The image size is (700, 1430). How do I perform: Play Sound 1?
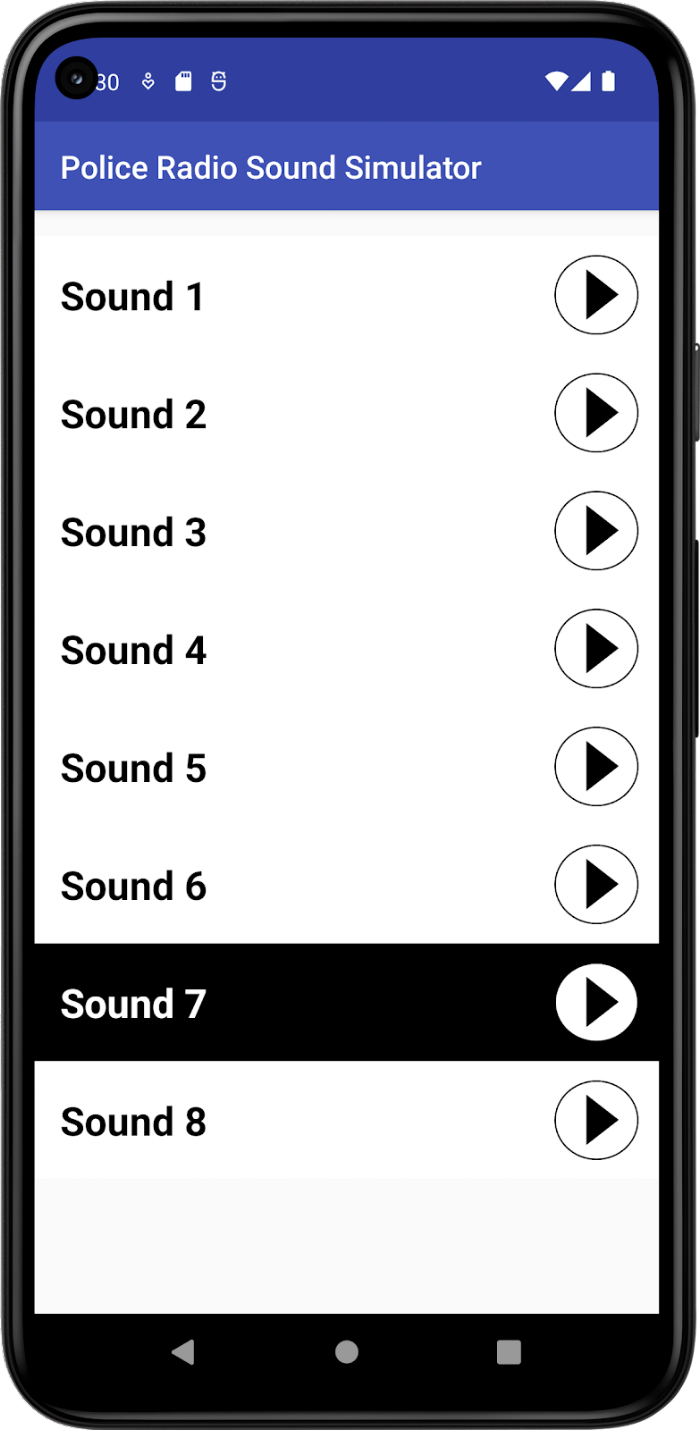tap(596, 295)
